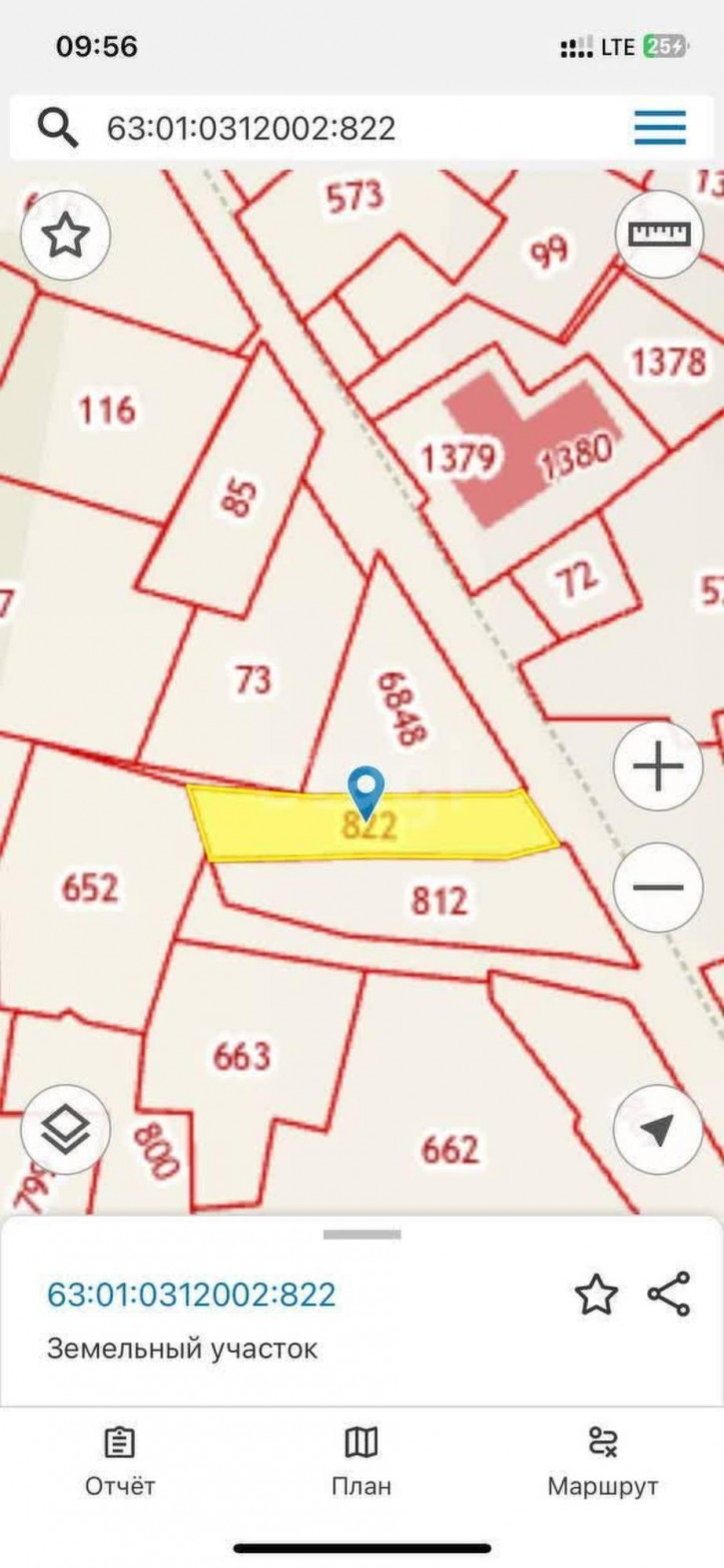Open the hamburger menu
The width and height of the screenshot is (724, 1568).
pyautogui.click(x=660, y=128)
